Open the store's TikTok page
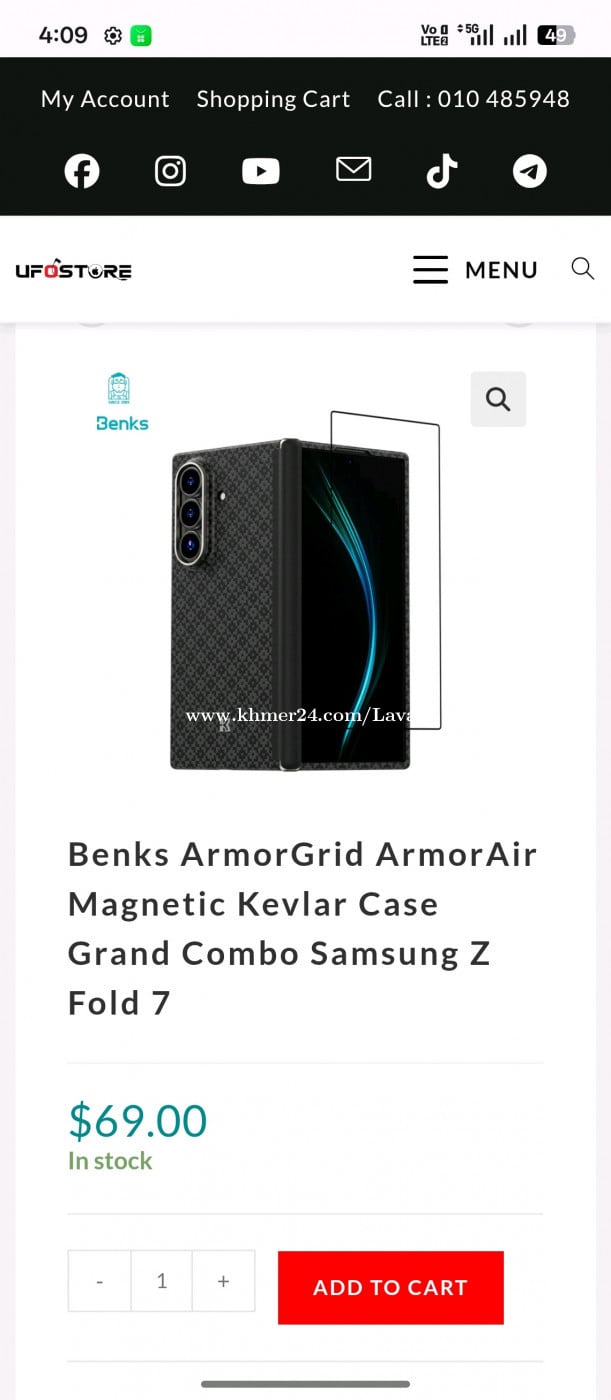The image size is (611, 1400). pos(441,171)
